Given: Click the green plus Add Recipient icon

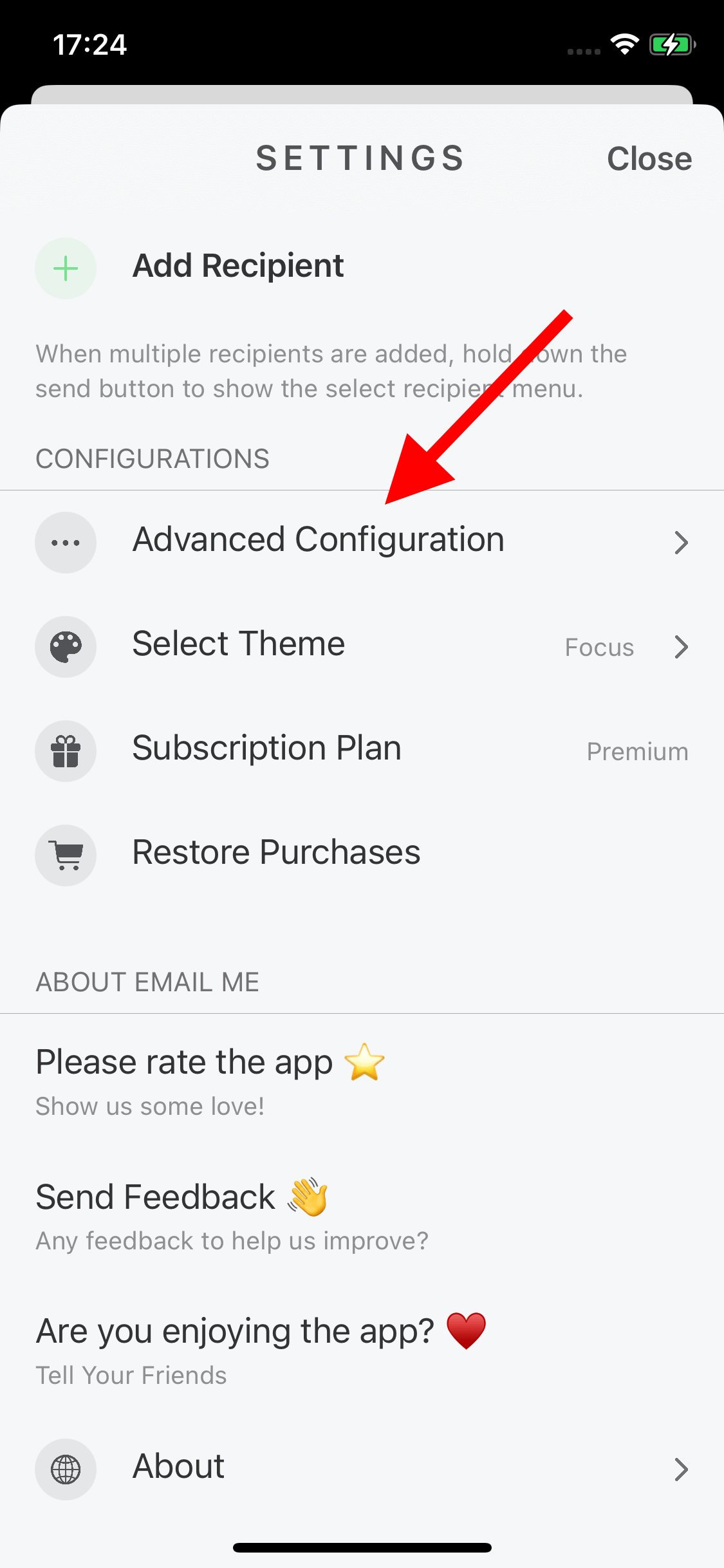Looking at the screenshot, I should pyautogui.click(x=66, y=268).
